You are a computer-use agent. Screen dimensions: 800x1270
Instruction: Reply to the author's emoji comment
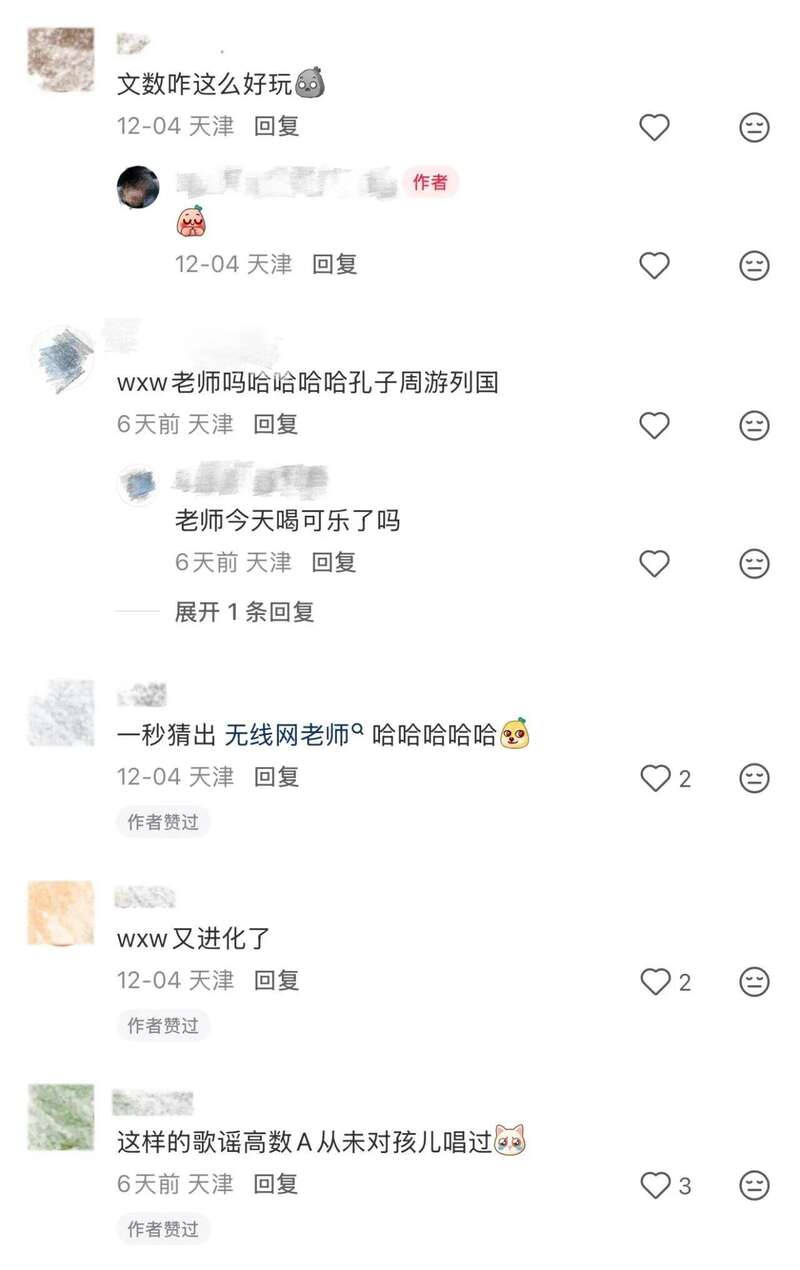[335, 264]
